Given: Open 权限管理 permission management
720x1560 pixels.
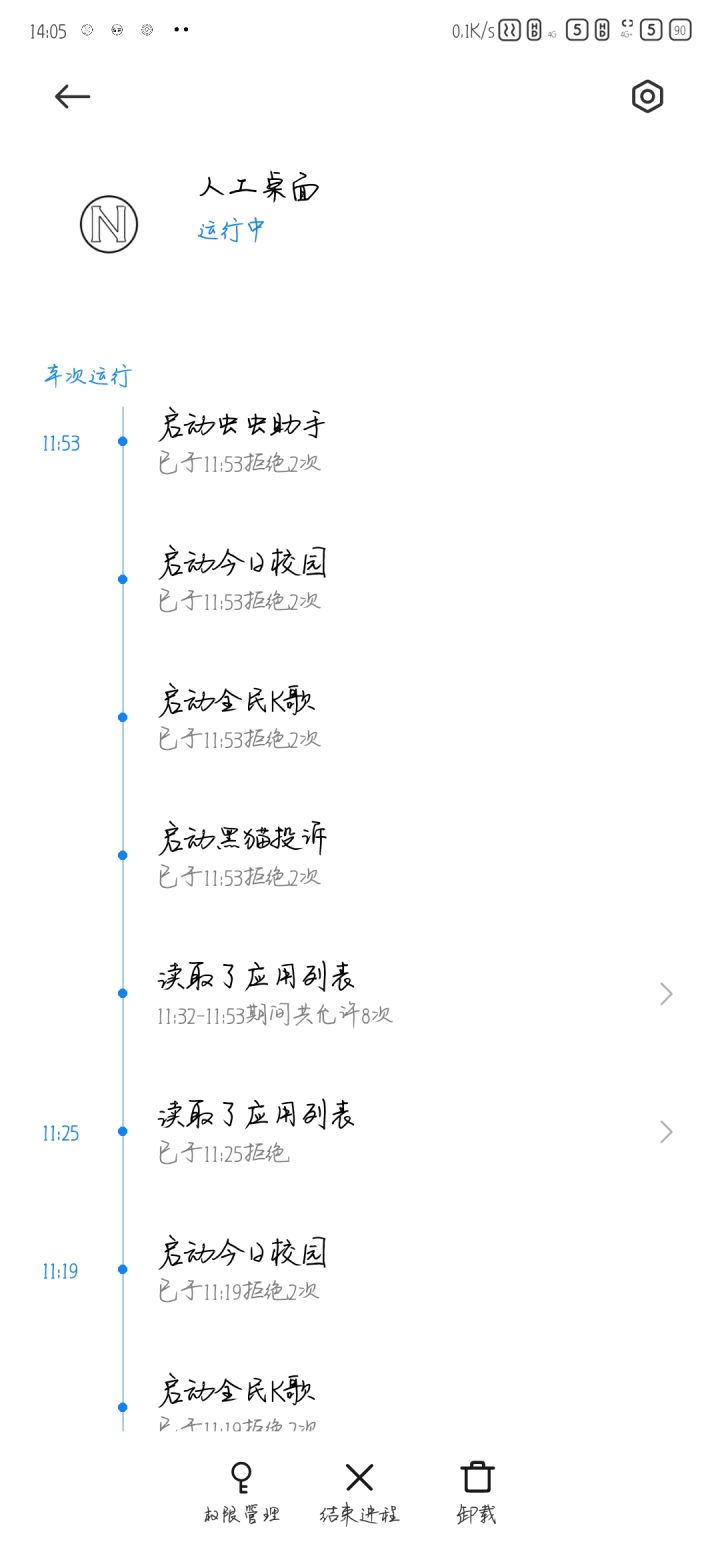Looking at the screenshot, I should [x=241, y=1493].
